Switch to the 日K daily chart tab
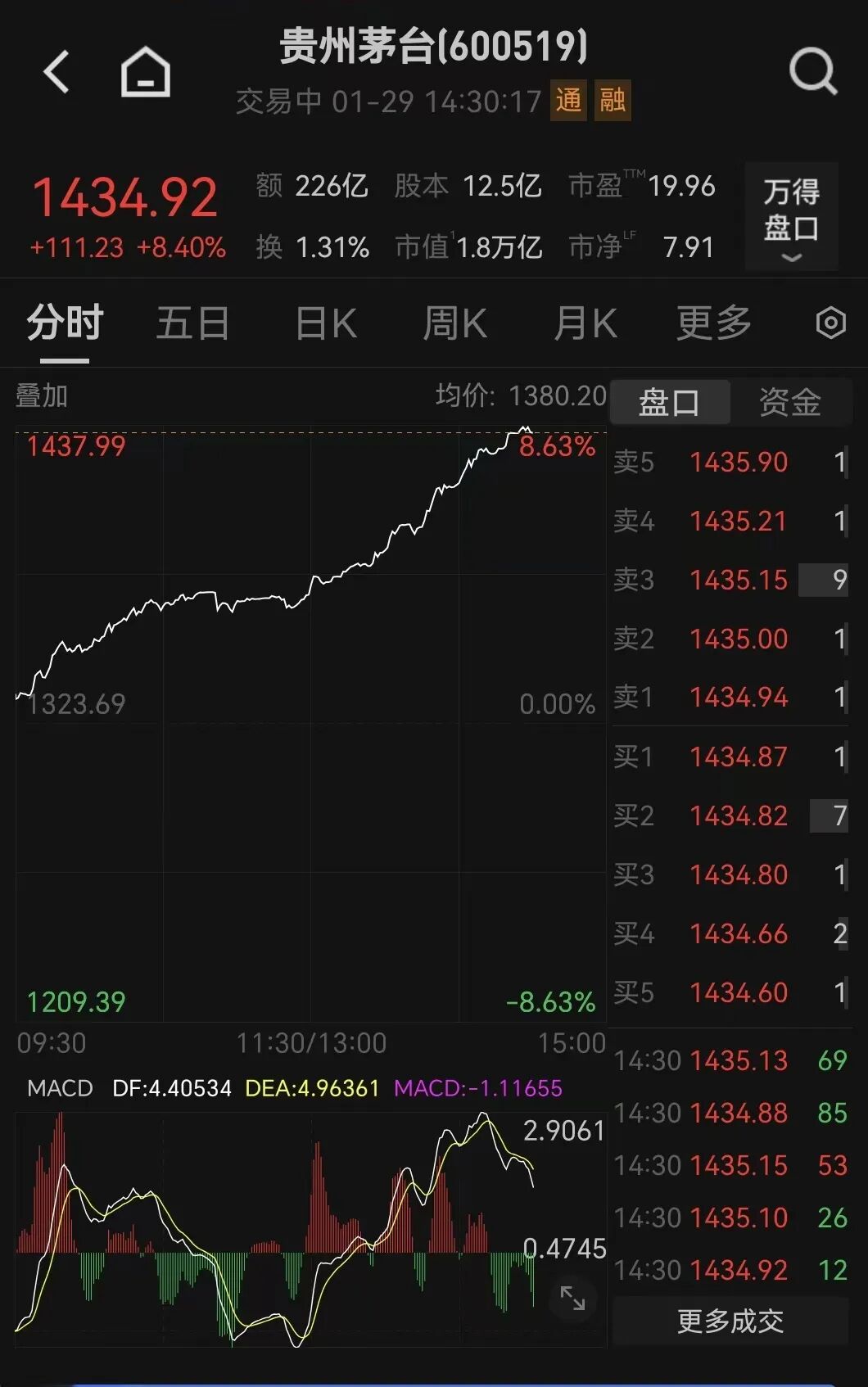The height and width of the screenshot is (1387, 868). pos(324,323)
